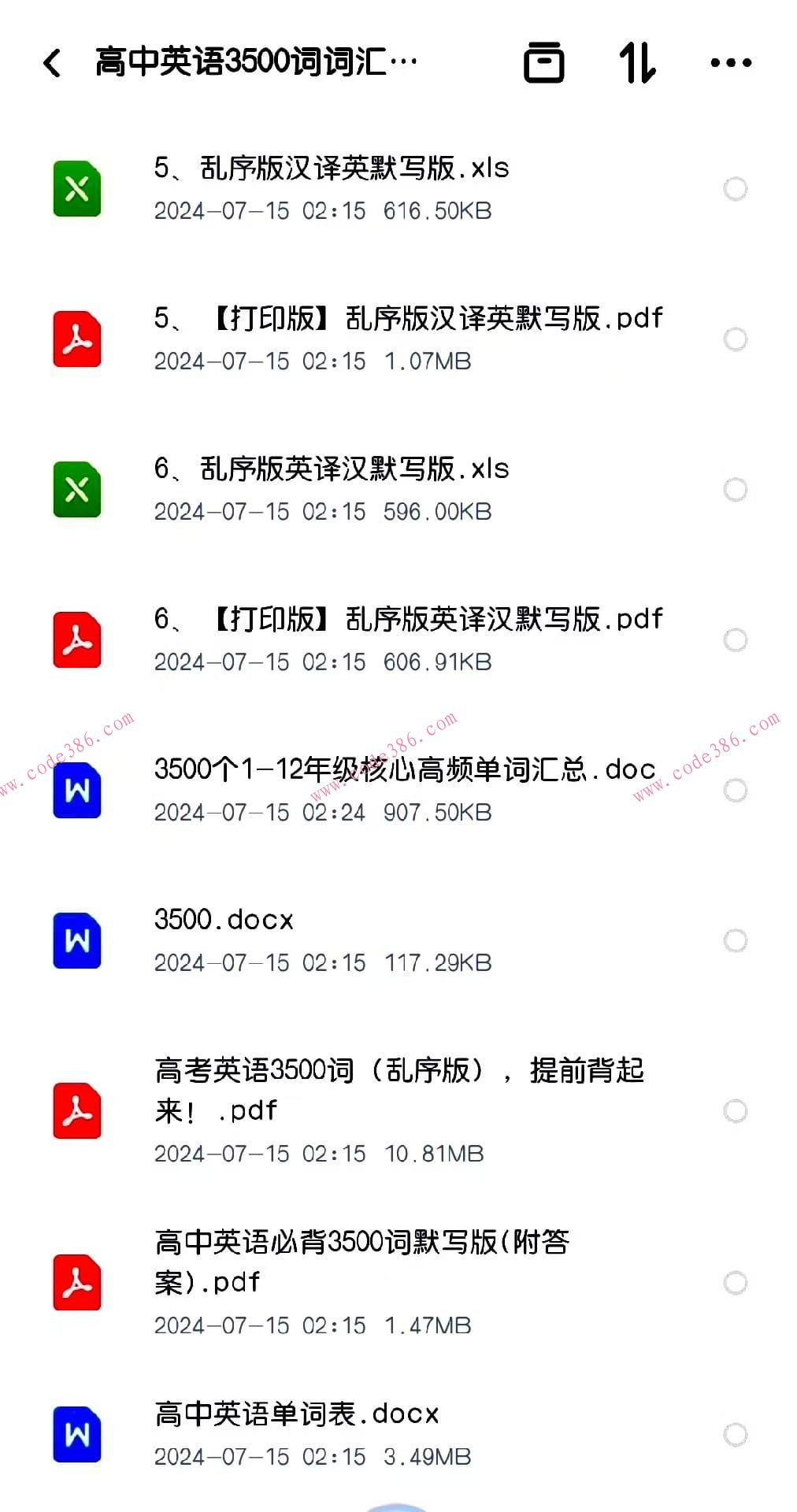Open the PDF icon for 高考英语3500词（乱序版）
This screenshot has height=1512, width=797.
pyautogui.click(x=76, y=1112)
